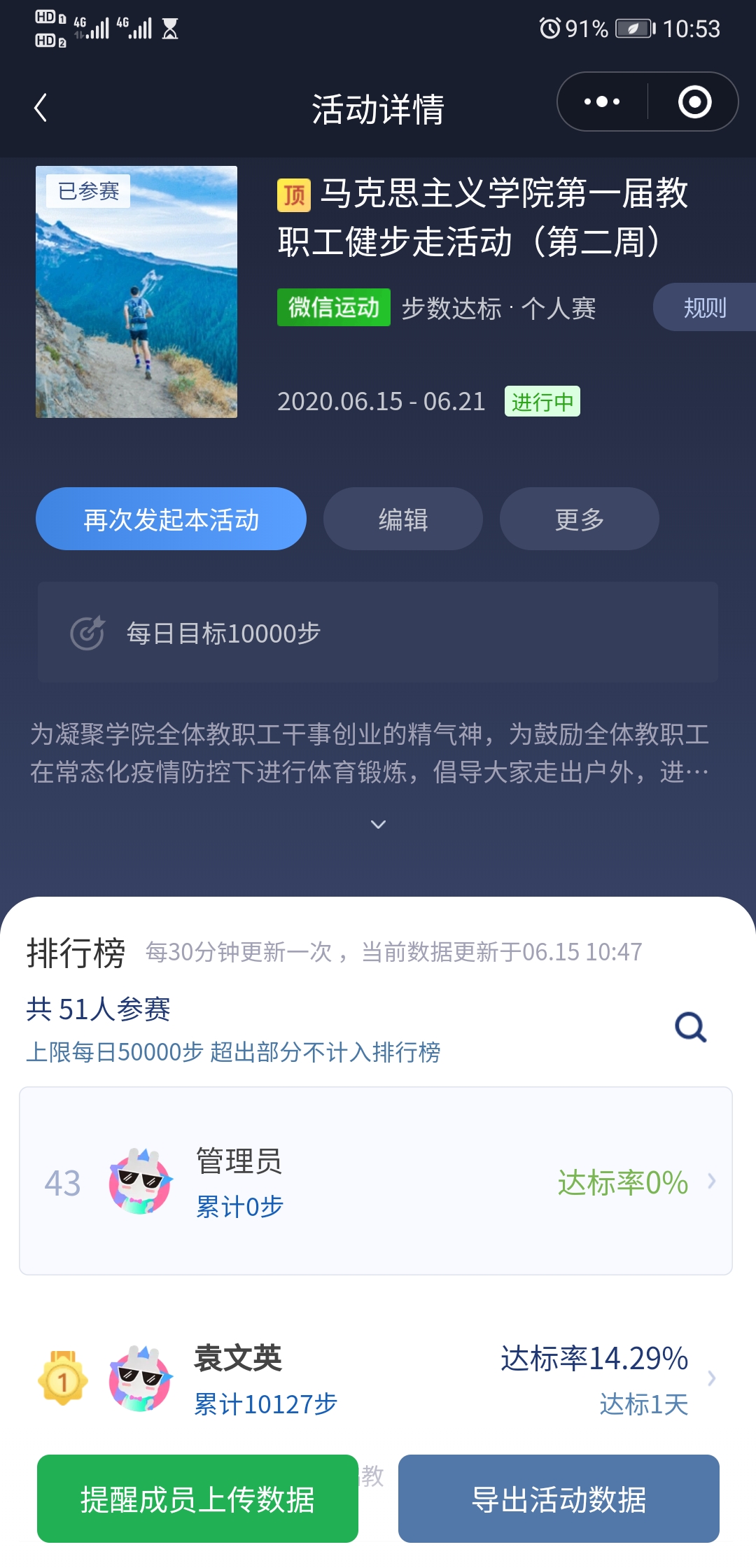Open 管理员's ranking card
Viewport: 756px width, 1568px height.
click(x=375, y=1182)
